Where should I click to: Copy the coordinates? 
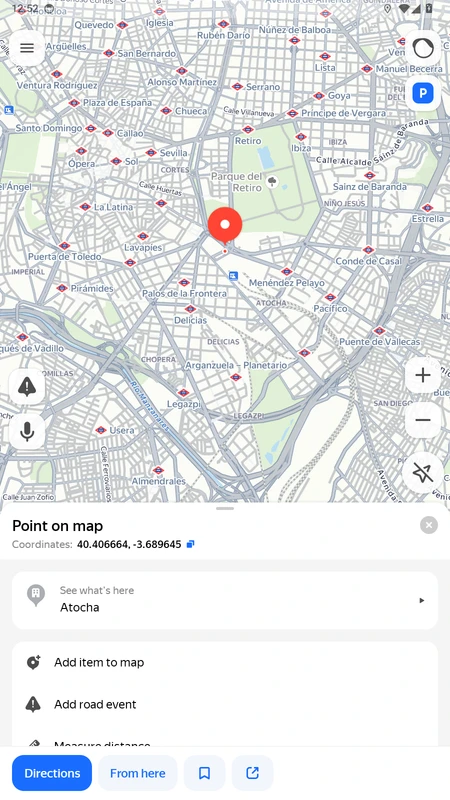[x=190, y=544]
